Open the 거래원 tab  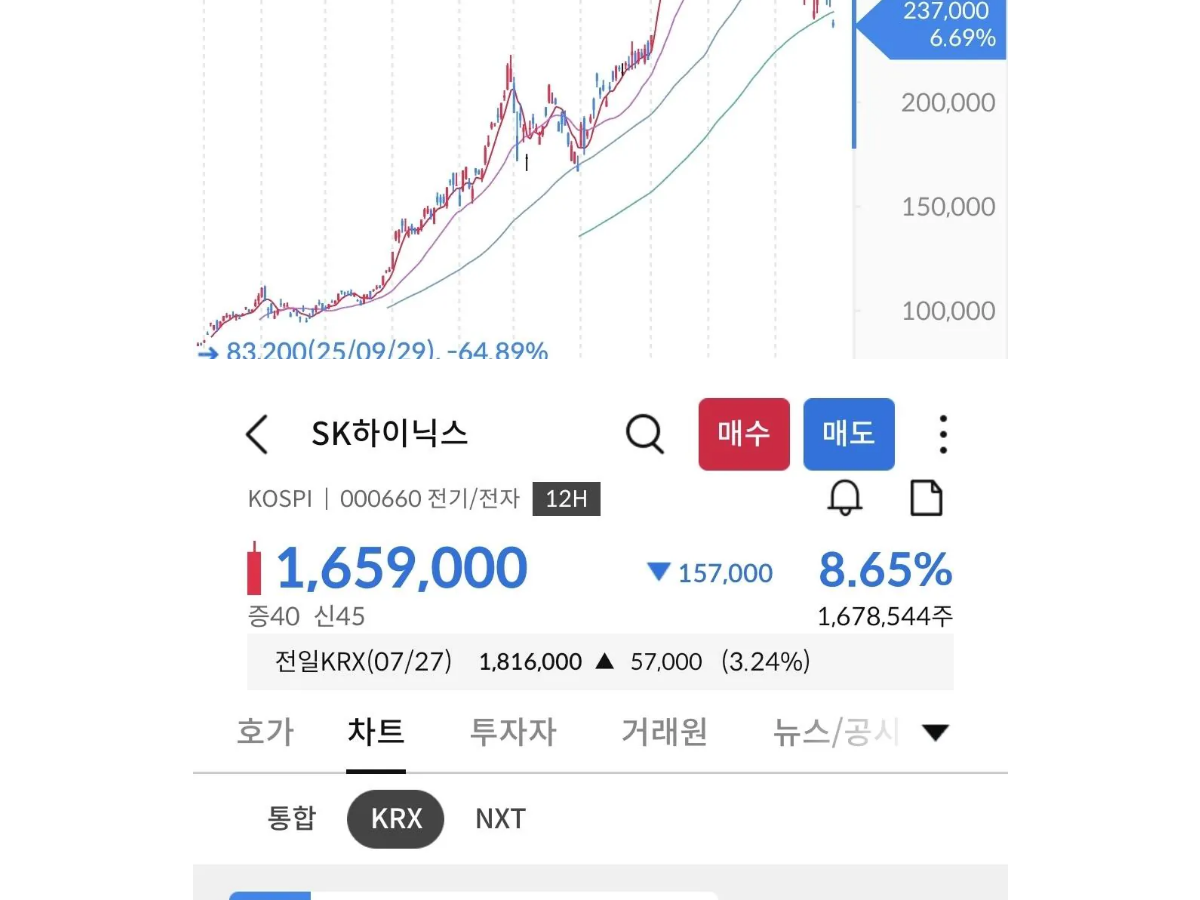point(664,732)
